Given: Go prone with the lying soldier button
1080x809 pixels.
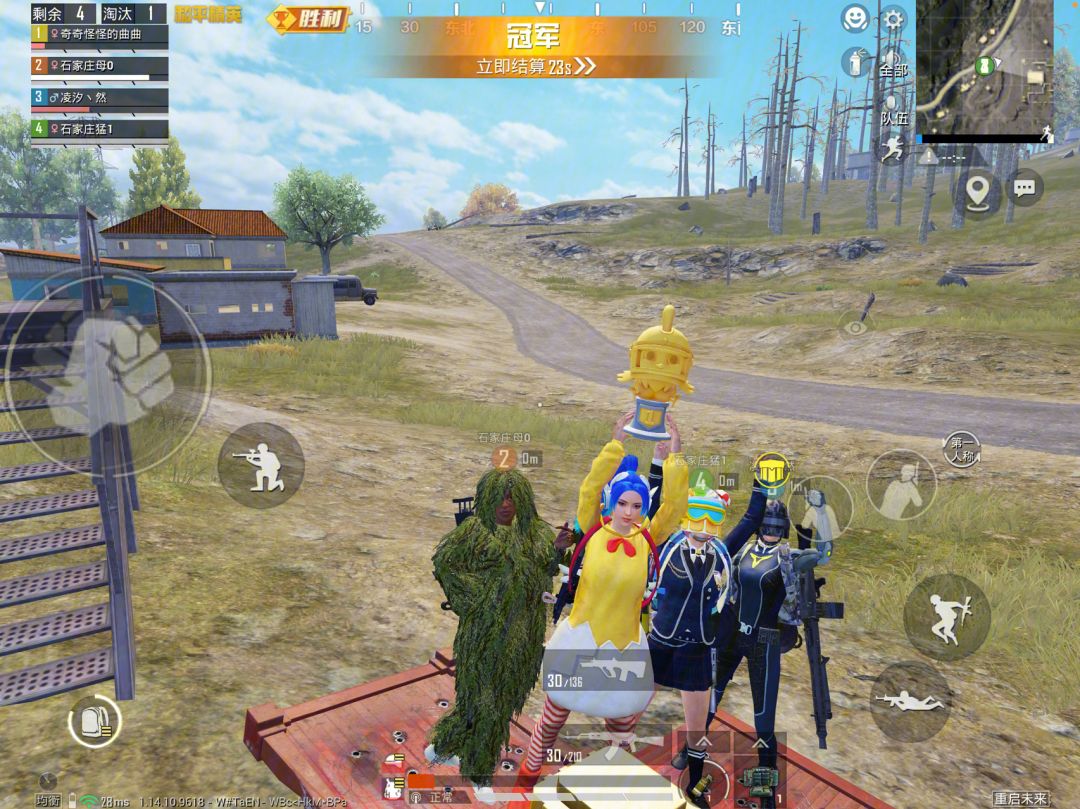Looking at the screenshot, I should pos(909,700).
